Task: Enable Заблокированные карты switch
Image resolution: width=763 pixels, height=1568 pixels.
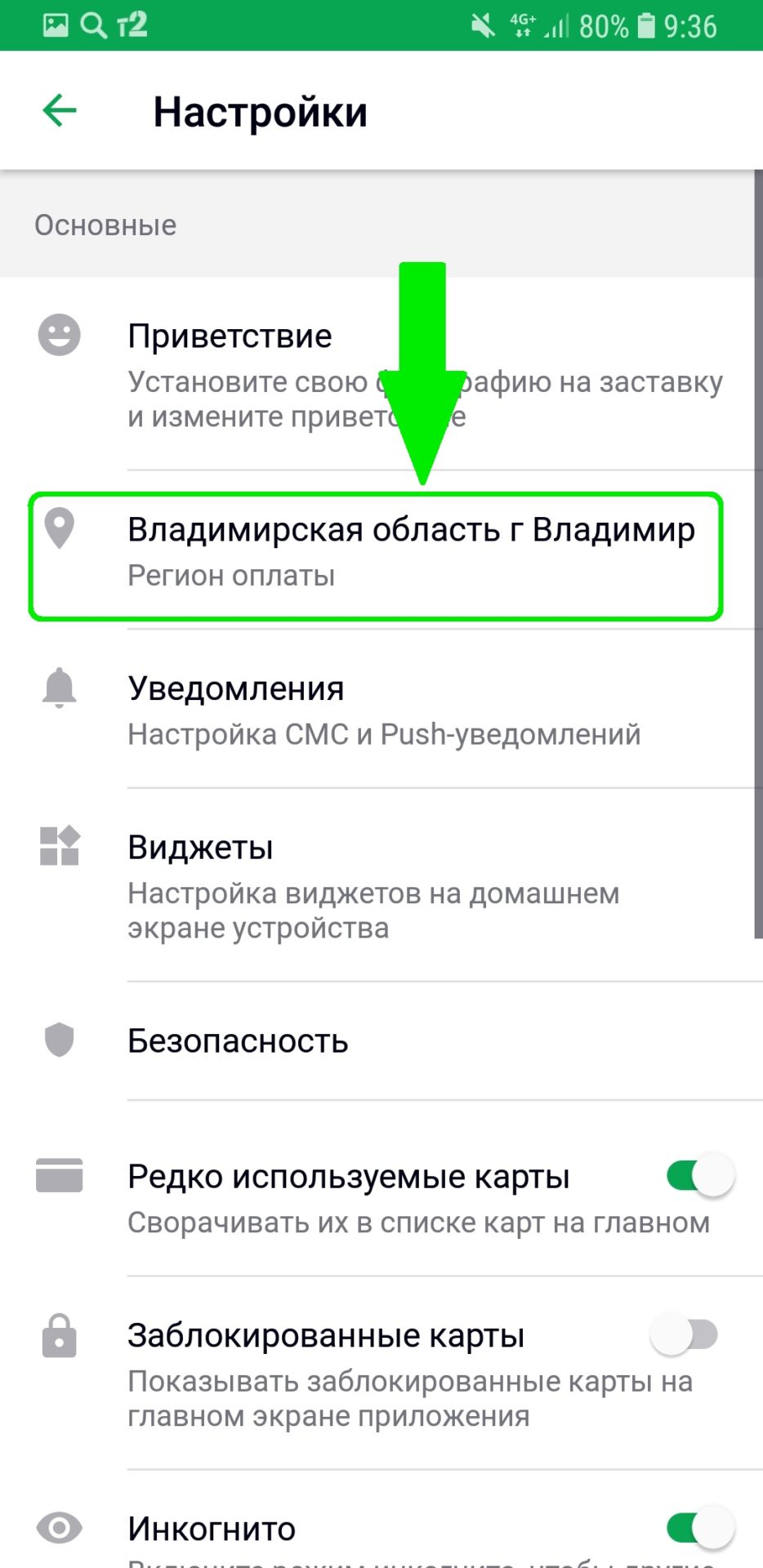Action: click(x=684, y=1335)
